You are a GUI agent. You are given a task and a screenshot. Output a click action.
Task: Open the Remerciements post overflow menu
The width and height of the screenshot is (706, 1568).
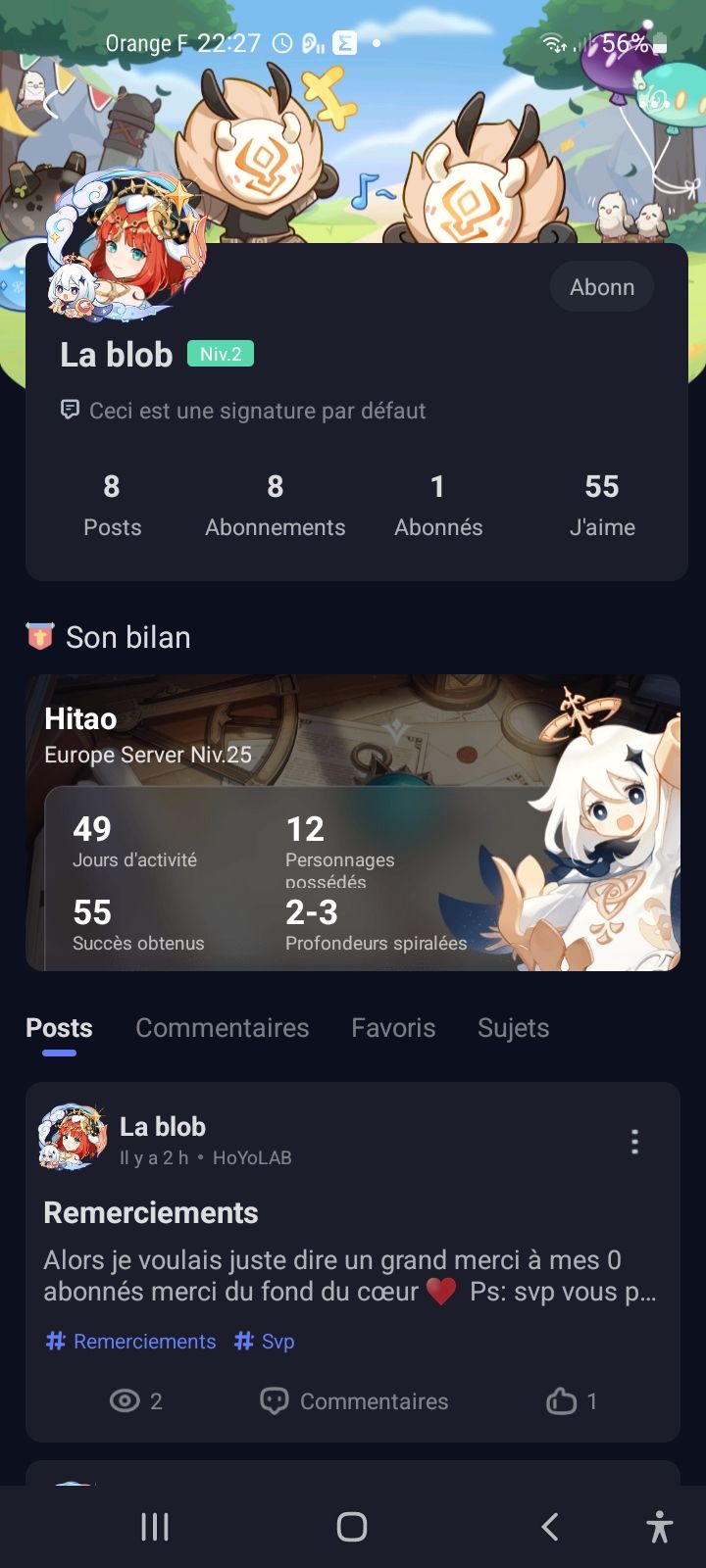tap(634, 1142)
